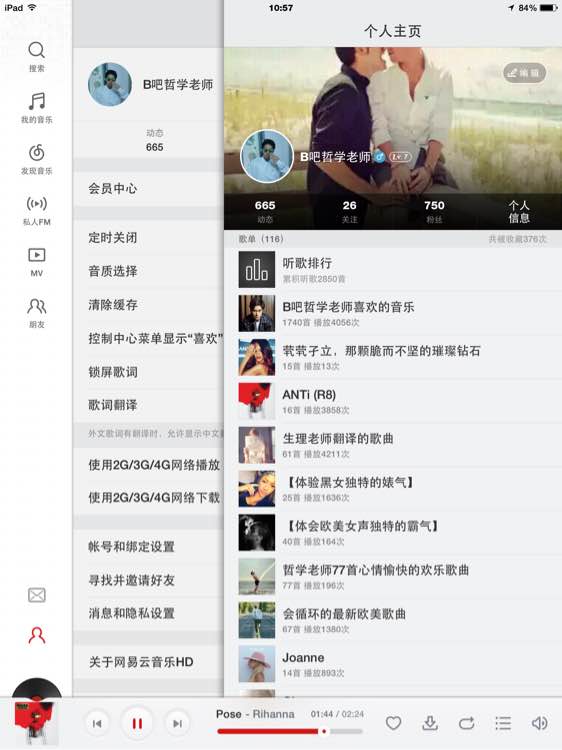Open the ANTi (R8) playlist
562x750 pixels.
click(393, 401)
